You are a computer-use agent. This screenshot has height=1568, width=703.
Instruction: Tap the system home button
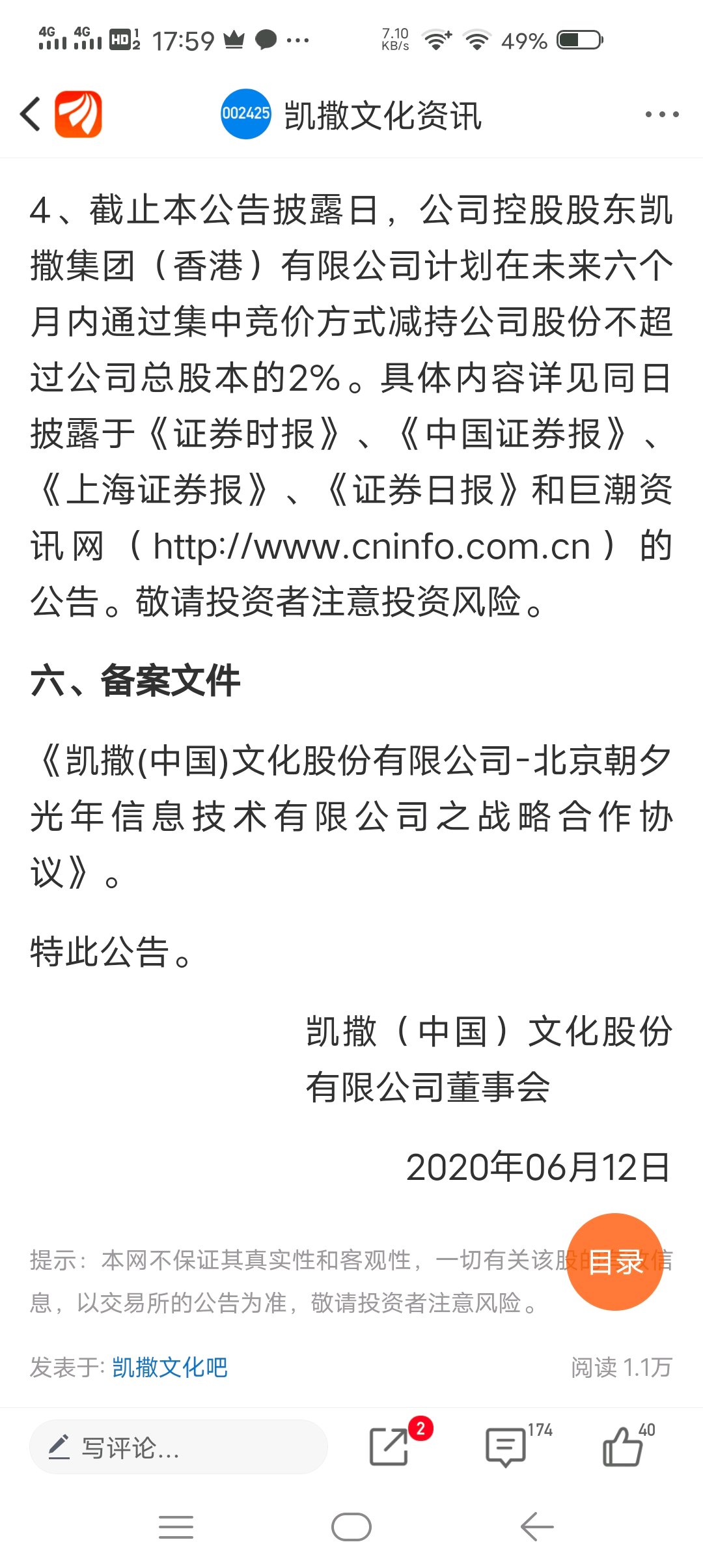click(351, 1527)
